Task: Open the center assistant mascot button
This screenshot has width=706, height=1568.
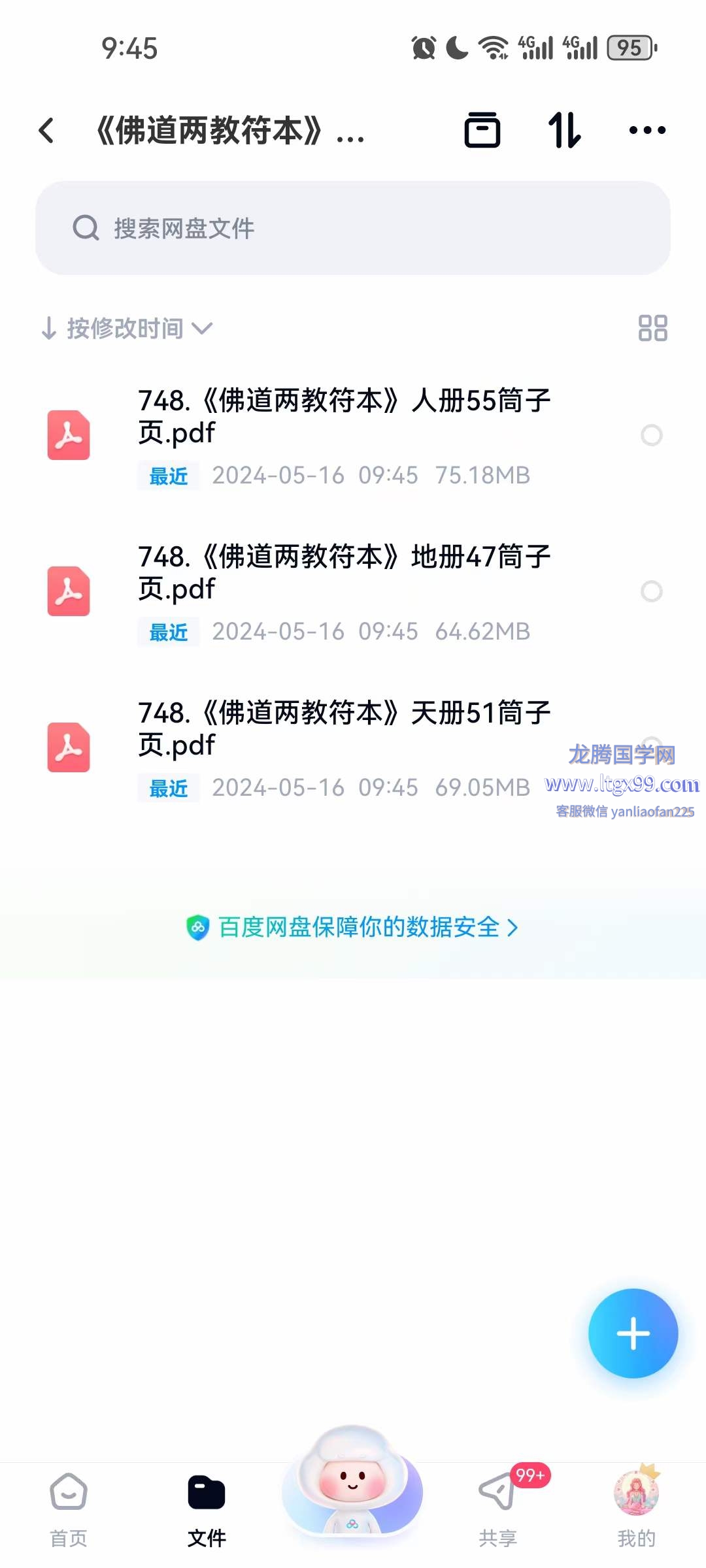Action: pyautogui.click(x=352, y=1483)
